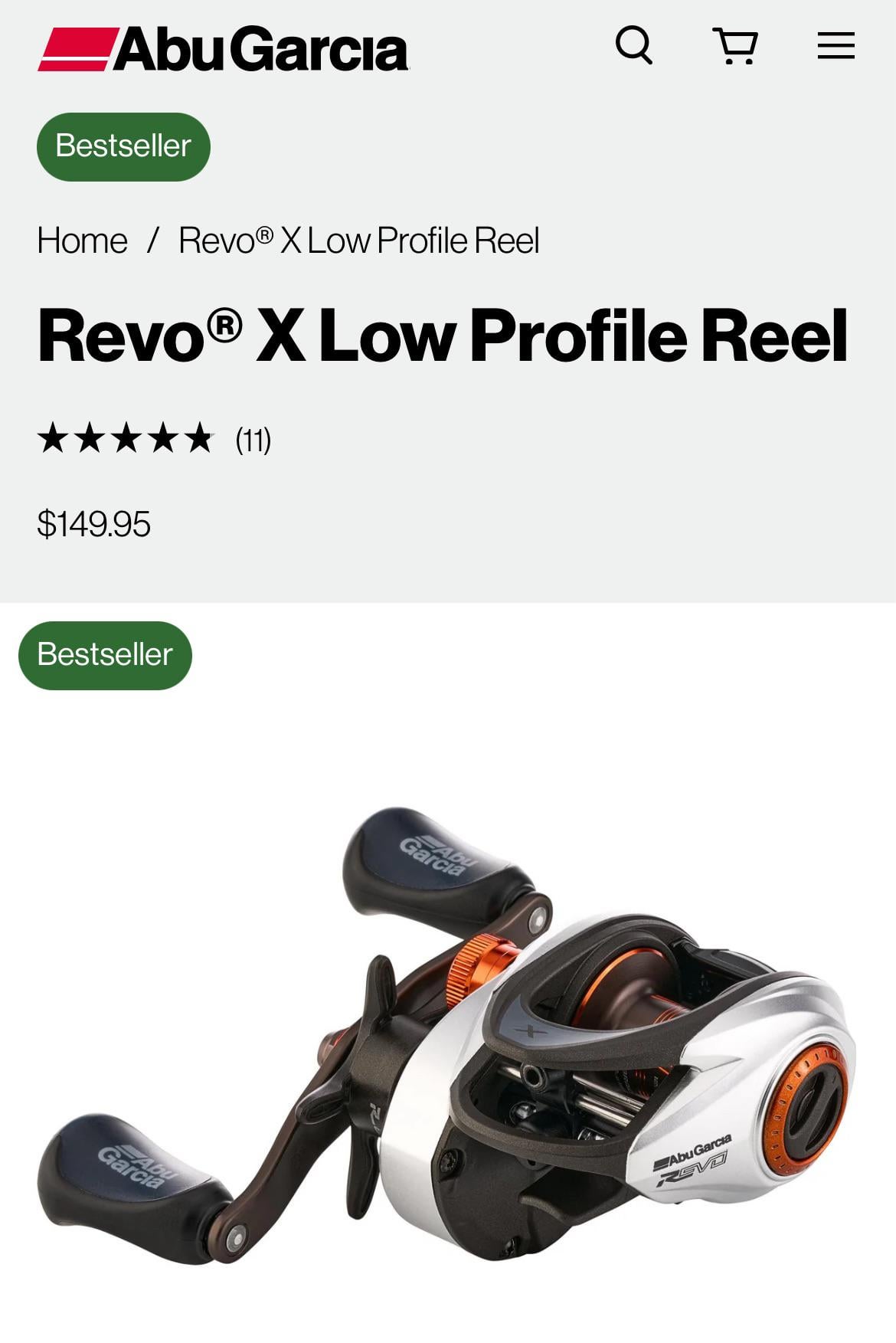Tap the Home breadcrumb link
The width and height of the screenshot is (896, 1343).
pyautogui.click(x=82, y=241)
